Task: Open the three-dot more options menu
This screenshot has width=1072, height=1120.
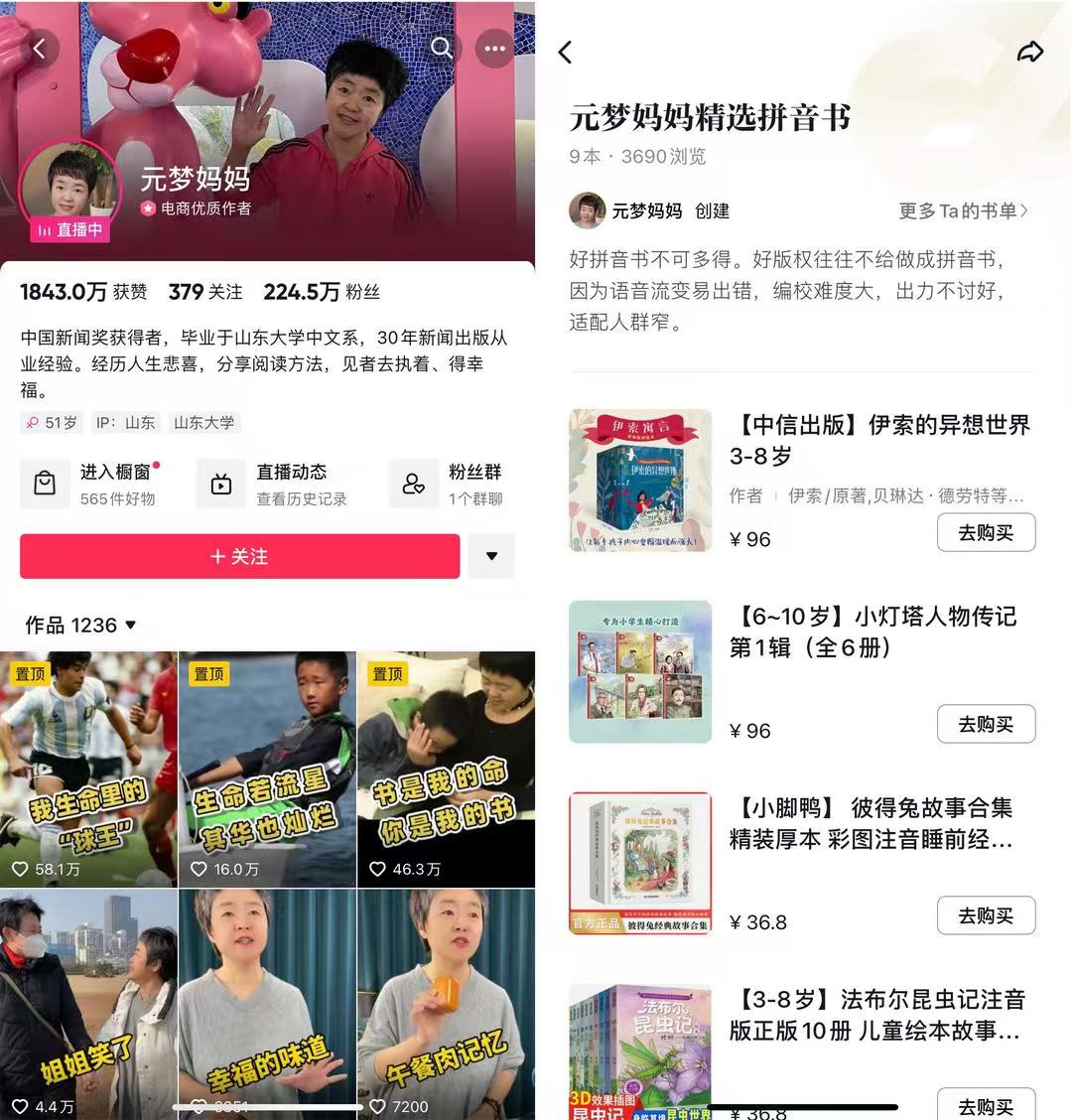Action: (494, 48)
